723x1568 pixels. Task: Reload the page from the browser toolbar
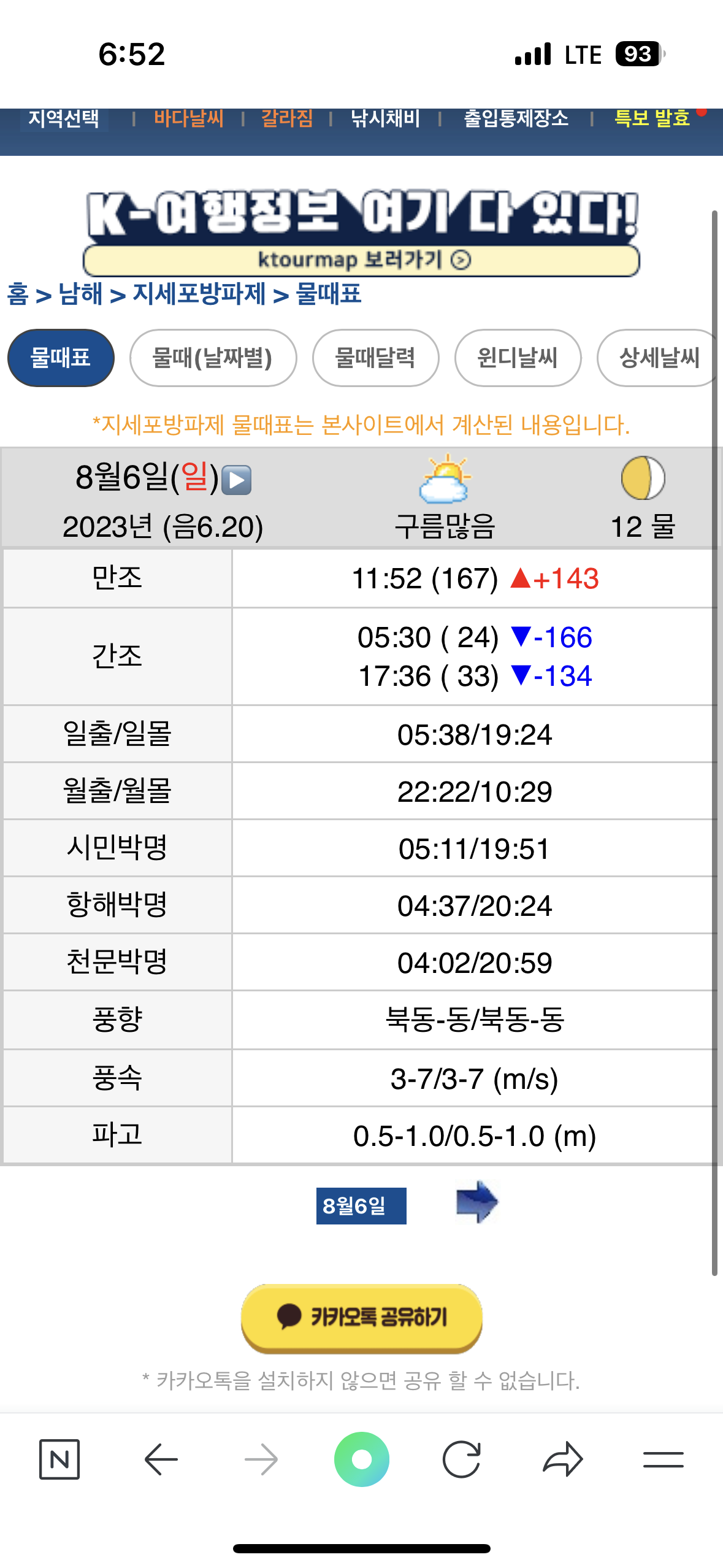[462, 1459]
